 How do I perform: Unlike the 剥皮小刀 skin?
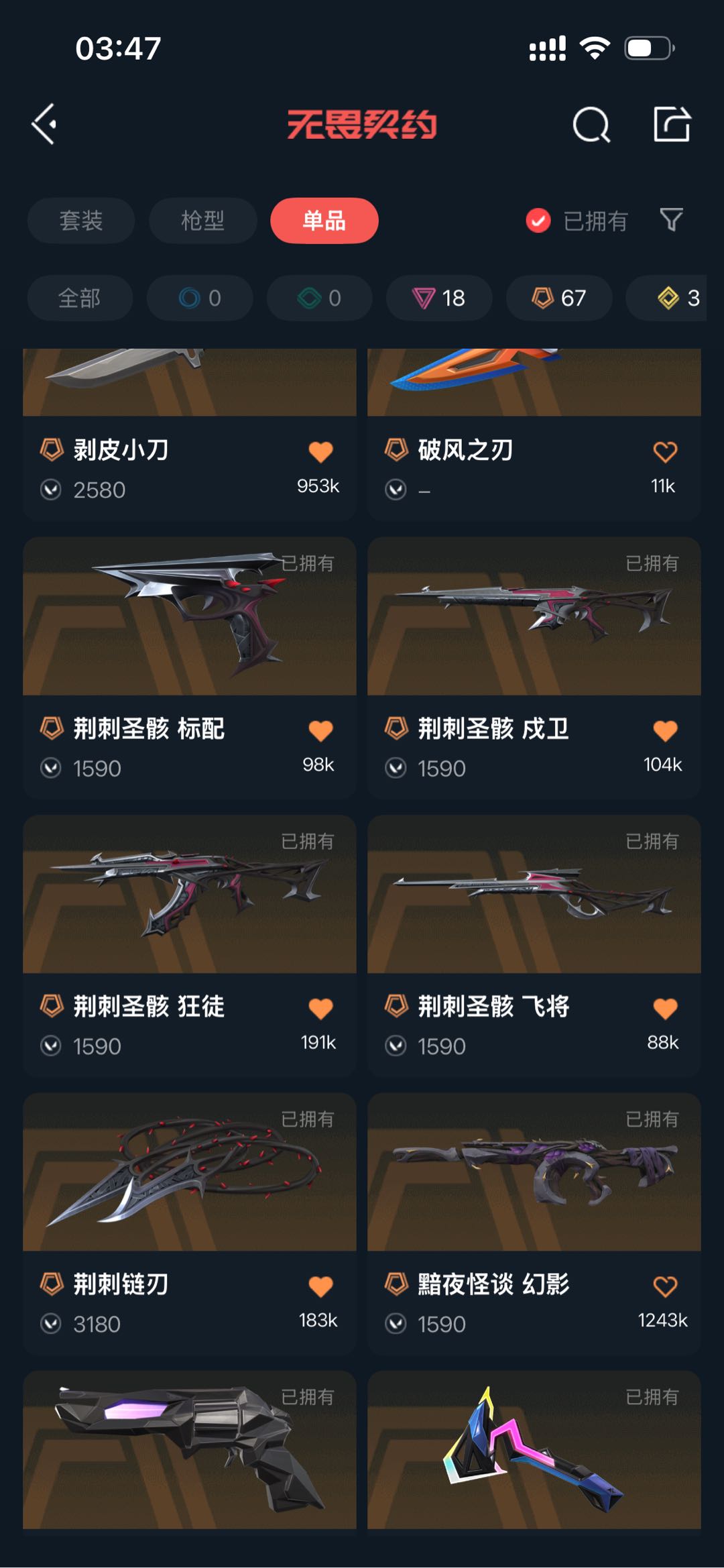[x=320, y=452]
